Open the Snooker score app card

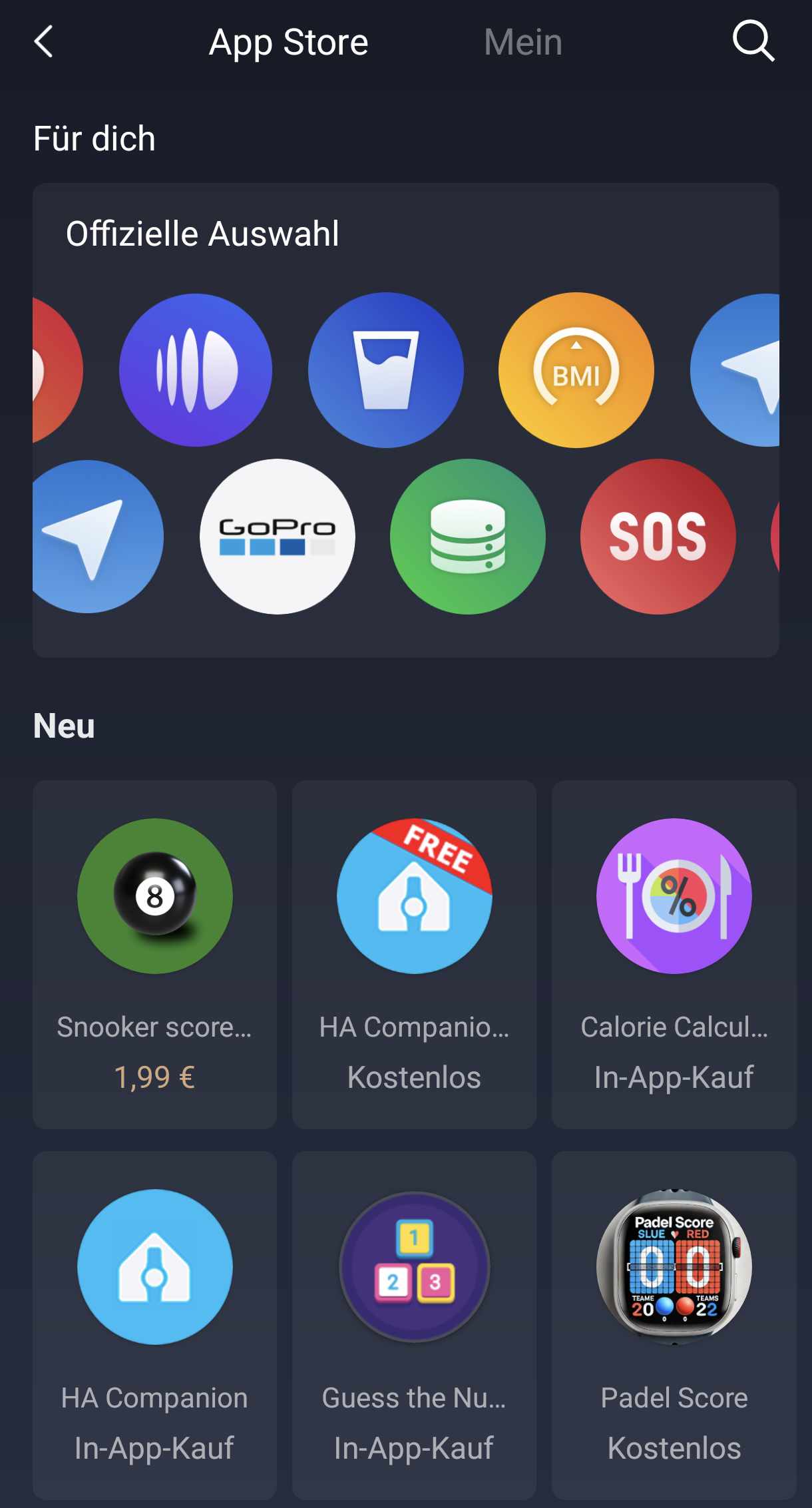point(154,953)
